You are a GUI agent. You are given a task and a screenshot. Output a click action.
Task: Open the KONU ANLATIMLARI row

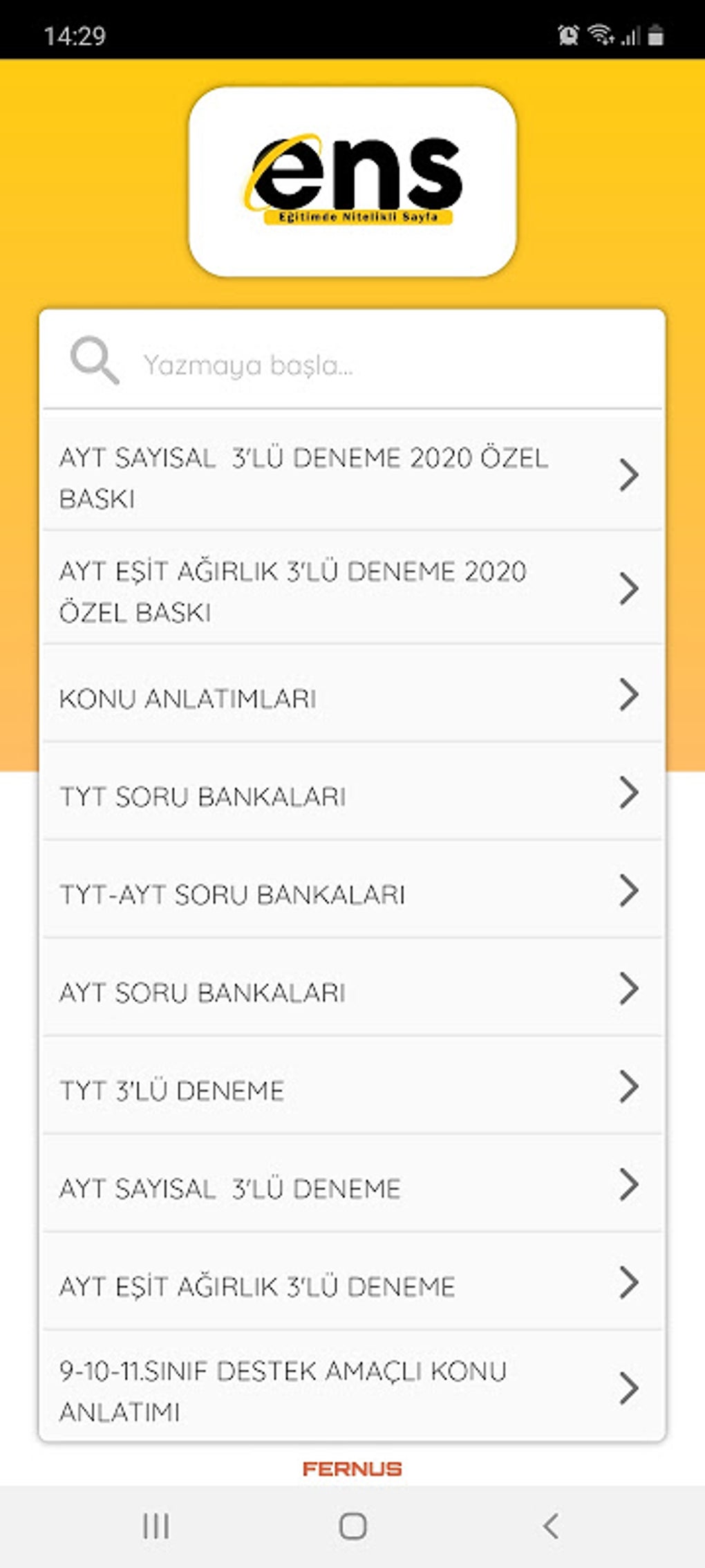pyautogui.click(x=352, y=697)
